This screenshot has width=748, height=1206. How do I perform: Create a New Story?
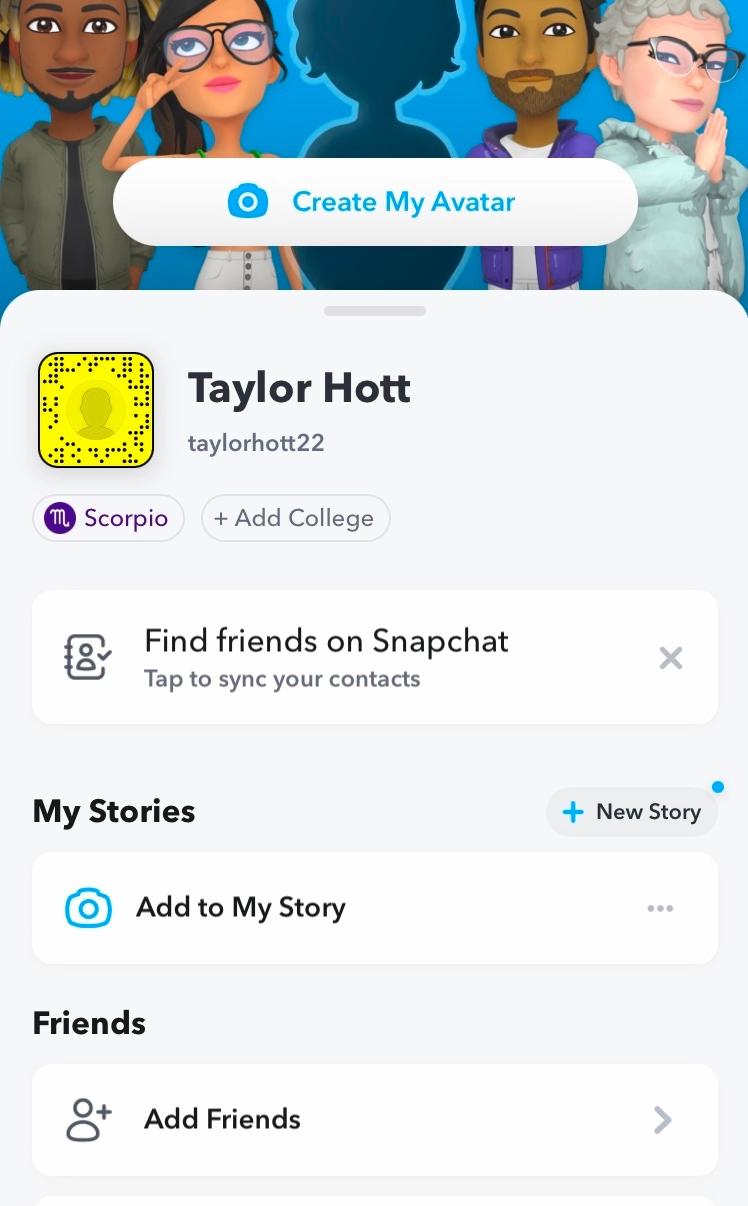(x=632, y=812)
